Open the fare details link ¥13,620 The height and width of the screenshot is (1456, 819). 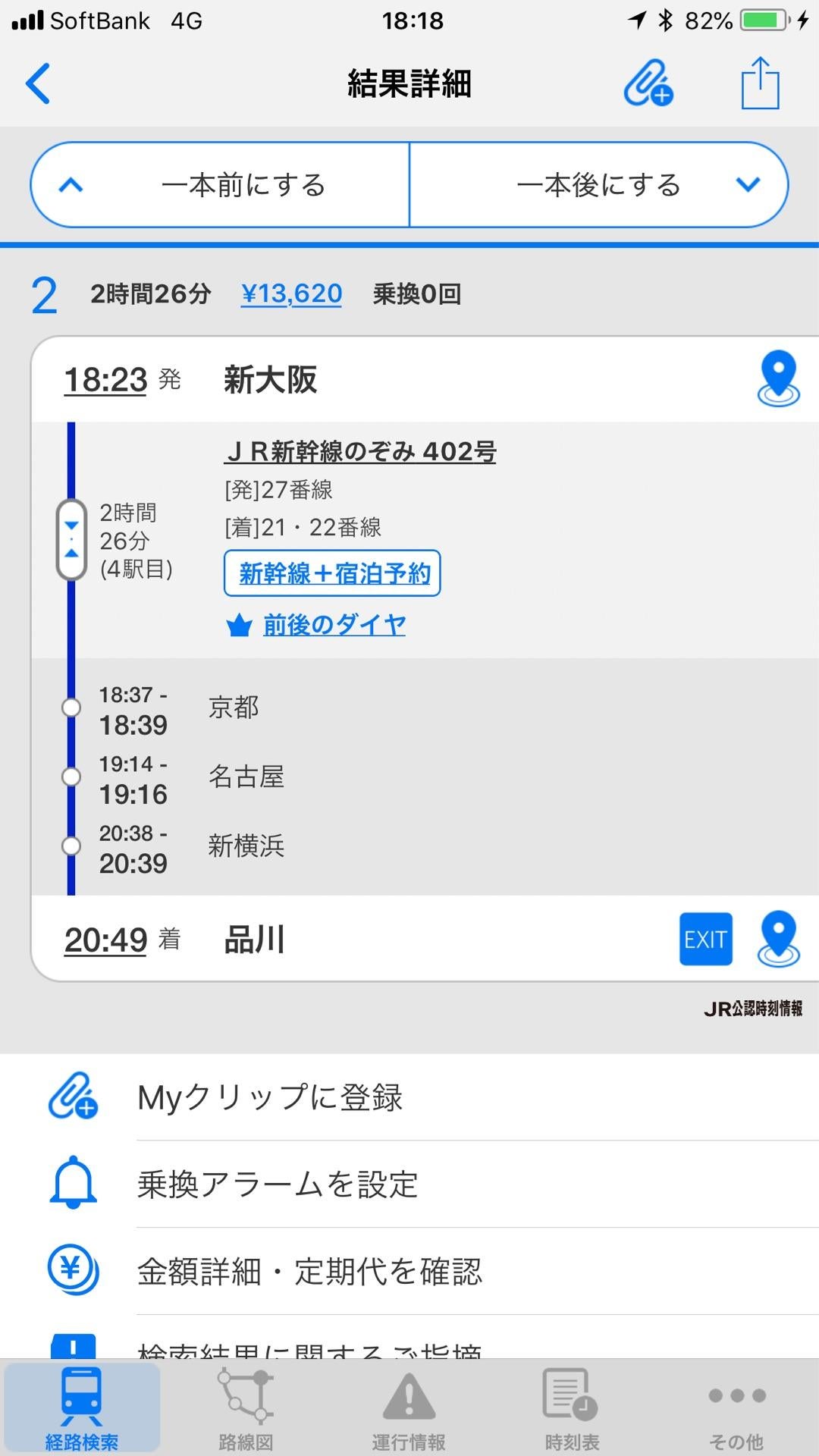click(291, 293)
